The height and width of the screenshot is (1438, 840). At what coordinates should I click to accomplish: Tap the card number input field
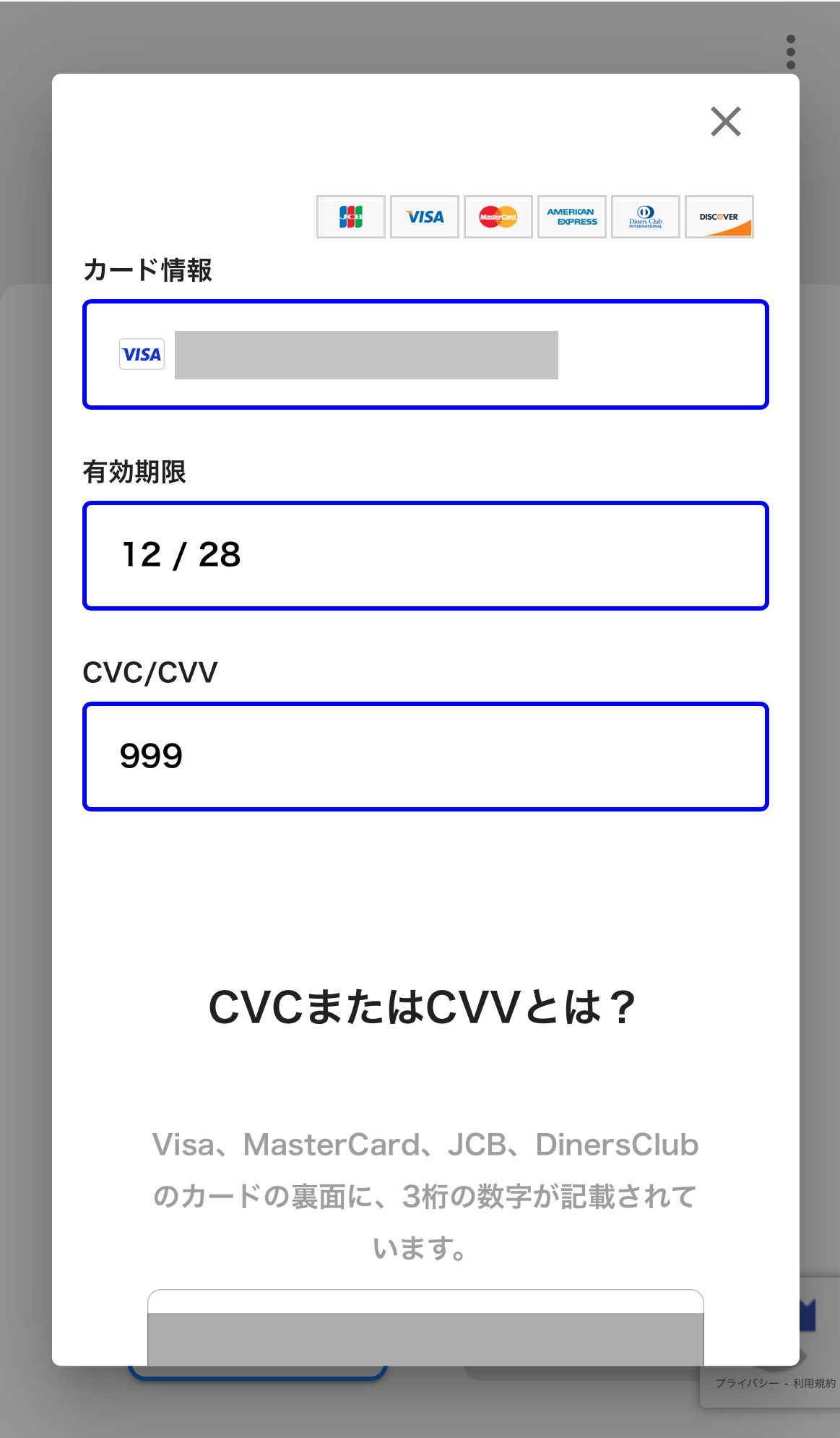click(425, 355)
